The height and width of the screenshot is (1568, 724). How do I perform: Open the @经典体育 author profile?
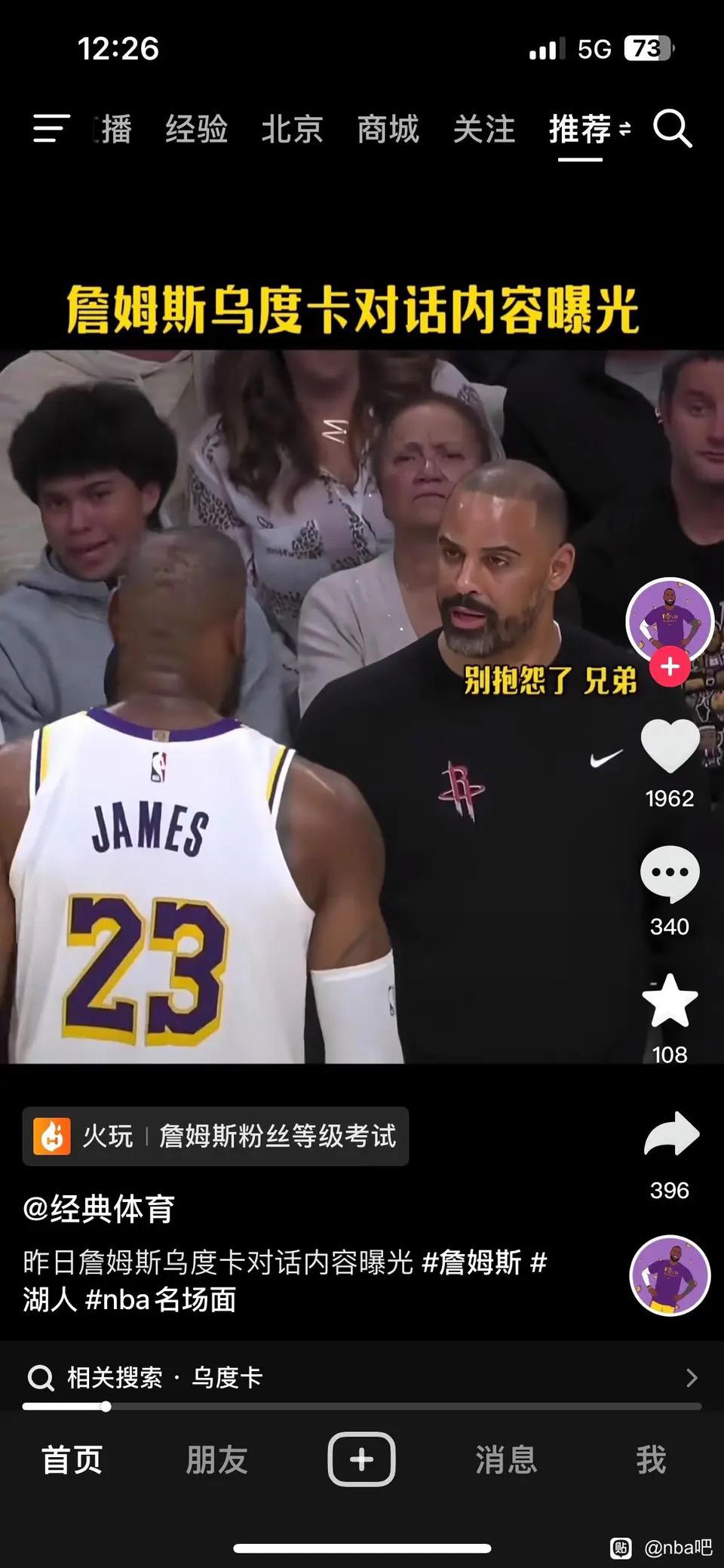(x=99, y=1209)
